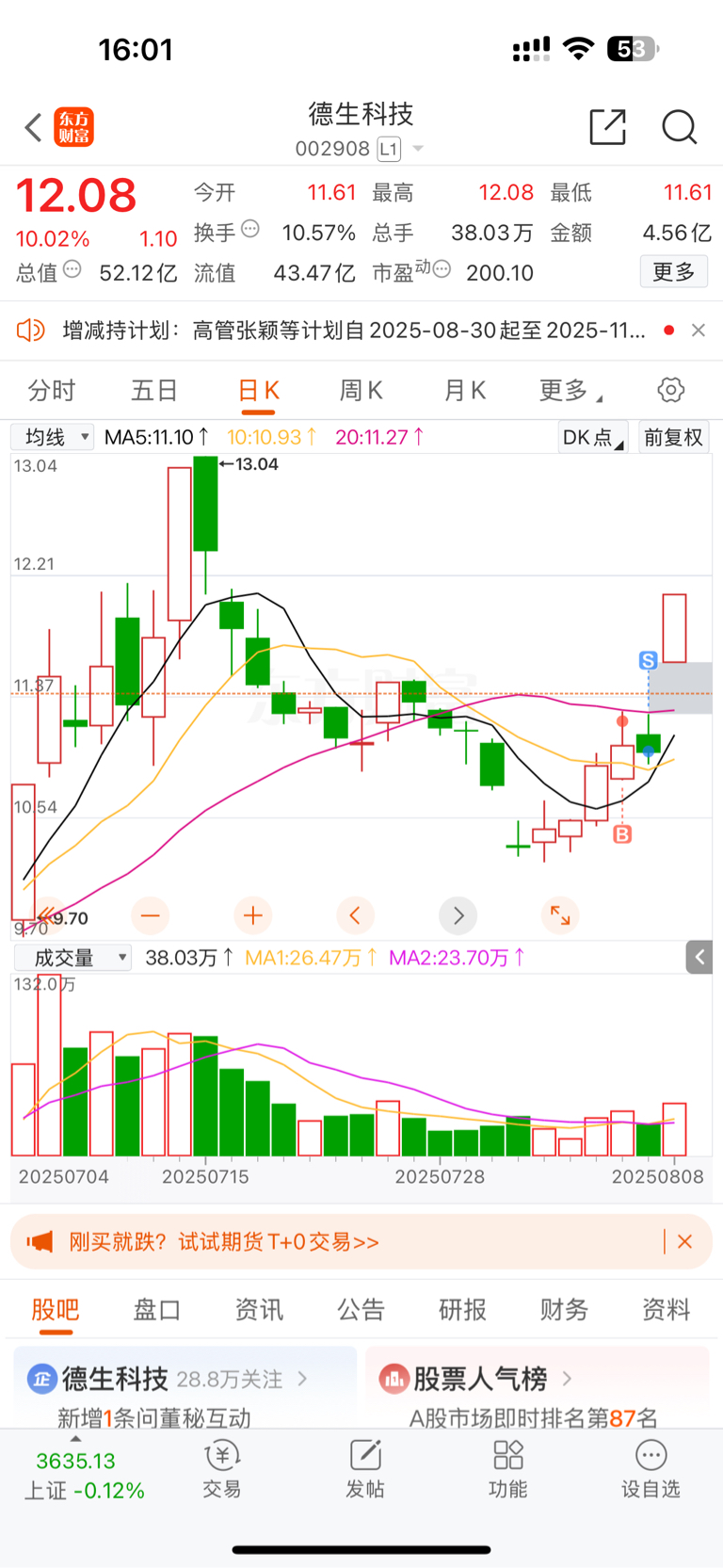
Task: Switch to the 公告 tab
Action: coord(361,1309)
